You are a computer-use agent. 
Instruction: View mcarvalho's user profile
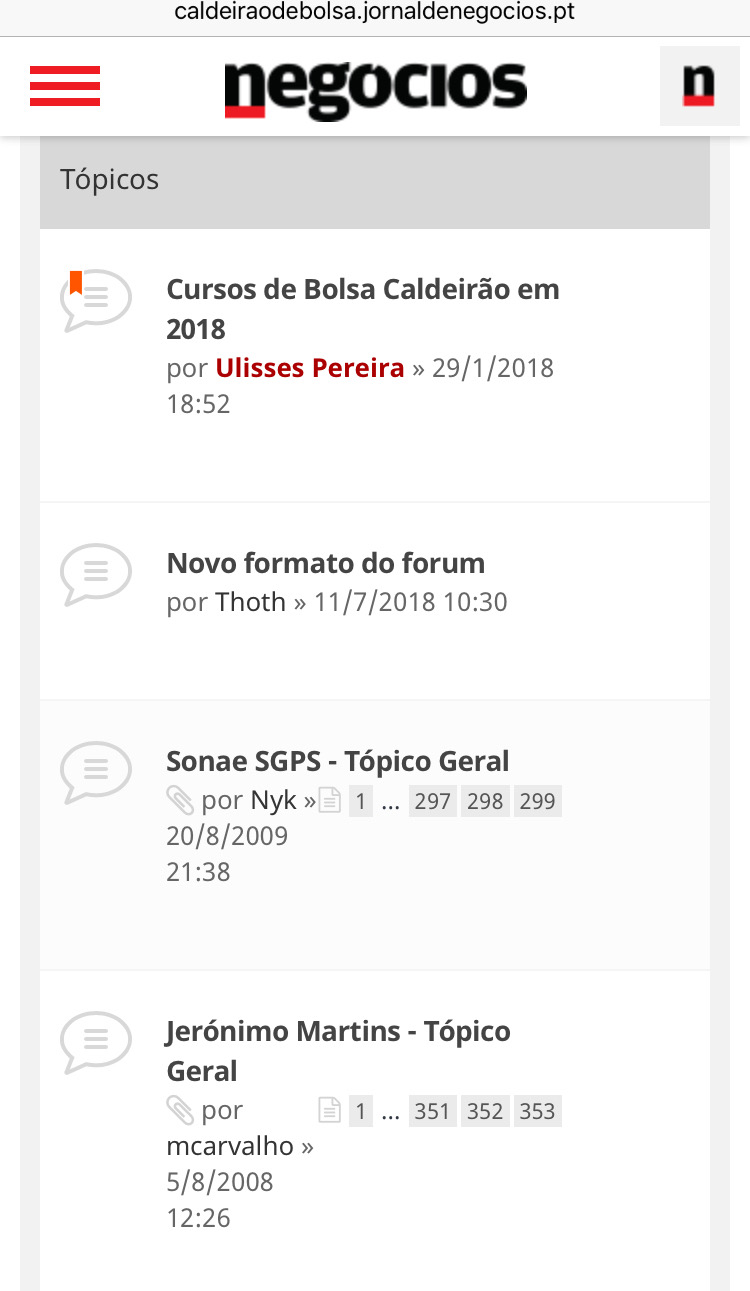[230, 1146]
